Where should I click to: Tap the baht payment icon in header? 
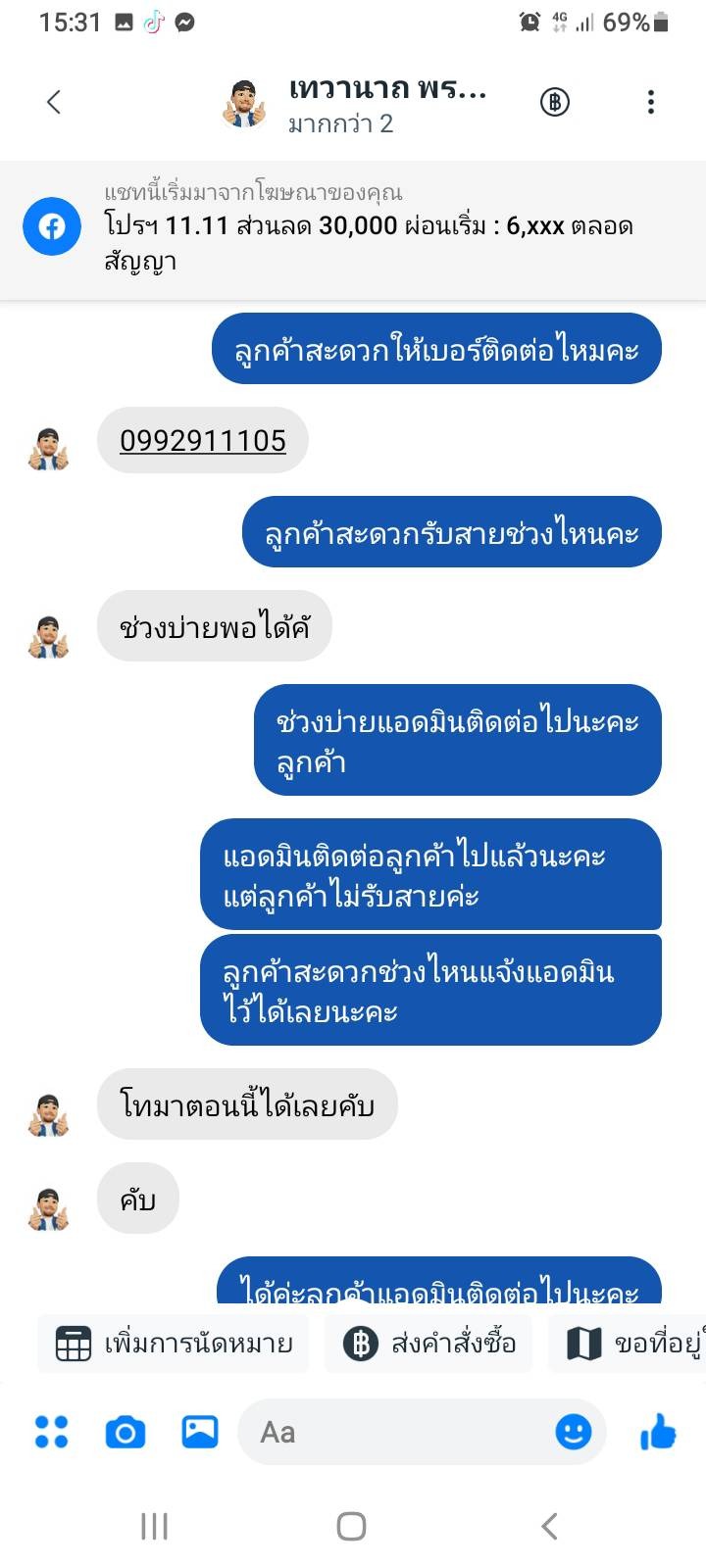pyautogui.click(x=555, y=102)
